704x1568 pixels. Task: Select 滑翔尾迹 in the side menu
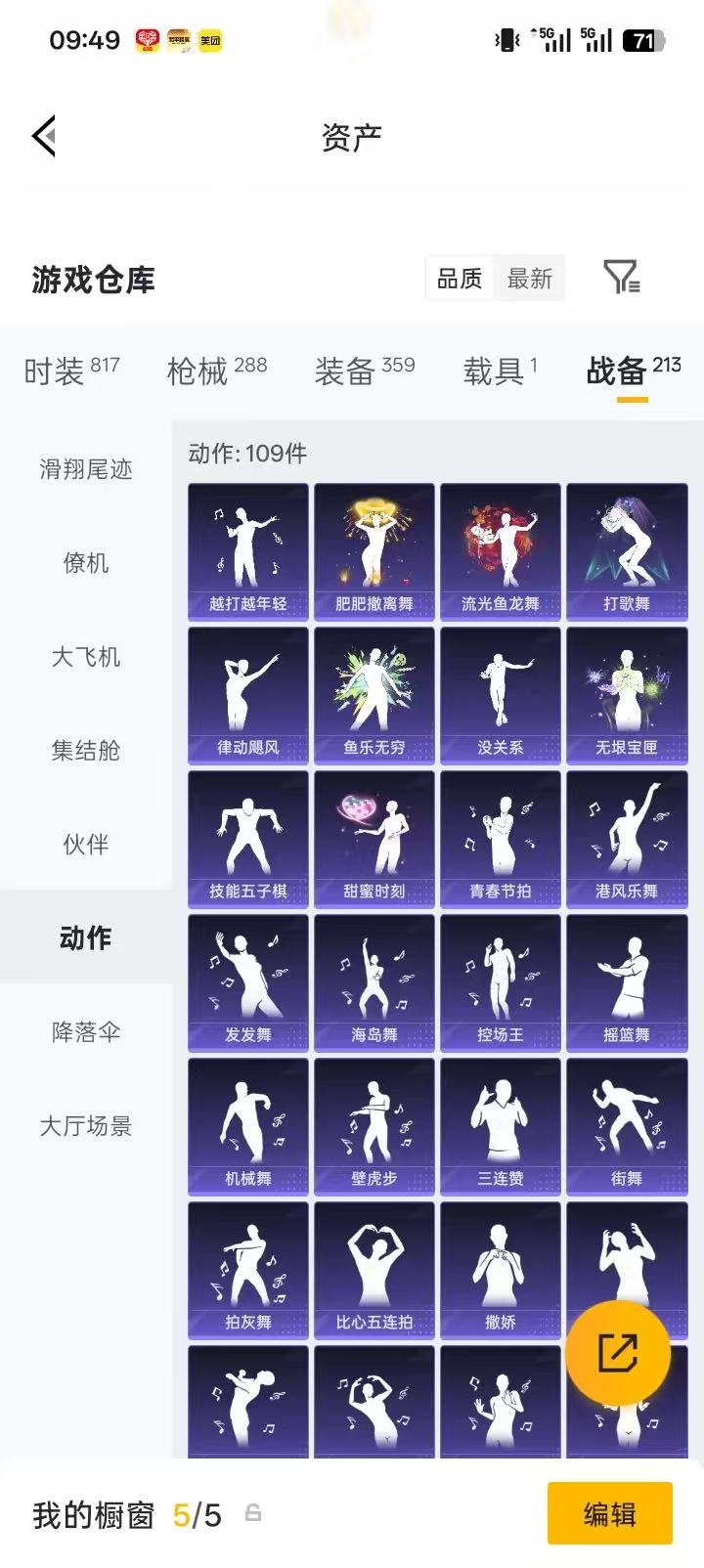86,469
